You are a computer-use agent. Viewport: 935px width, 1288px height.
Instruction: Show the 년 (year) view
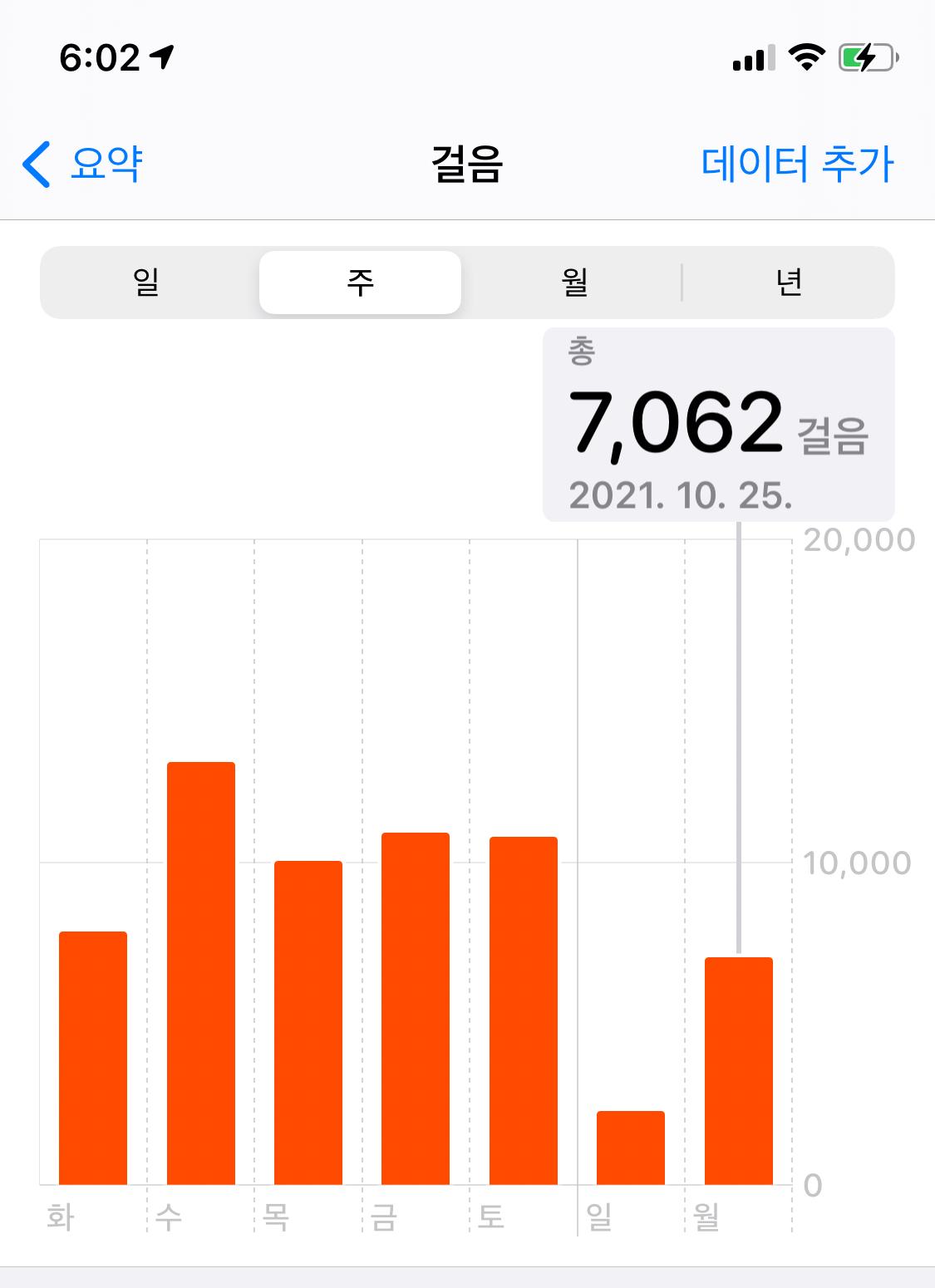point(788,283)
